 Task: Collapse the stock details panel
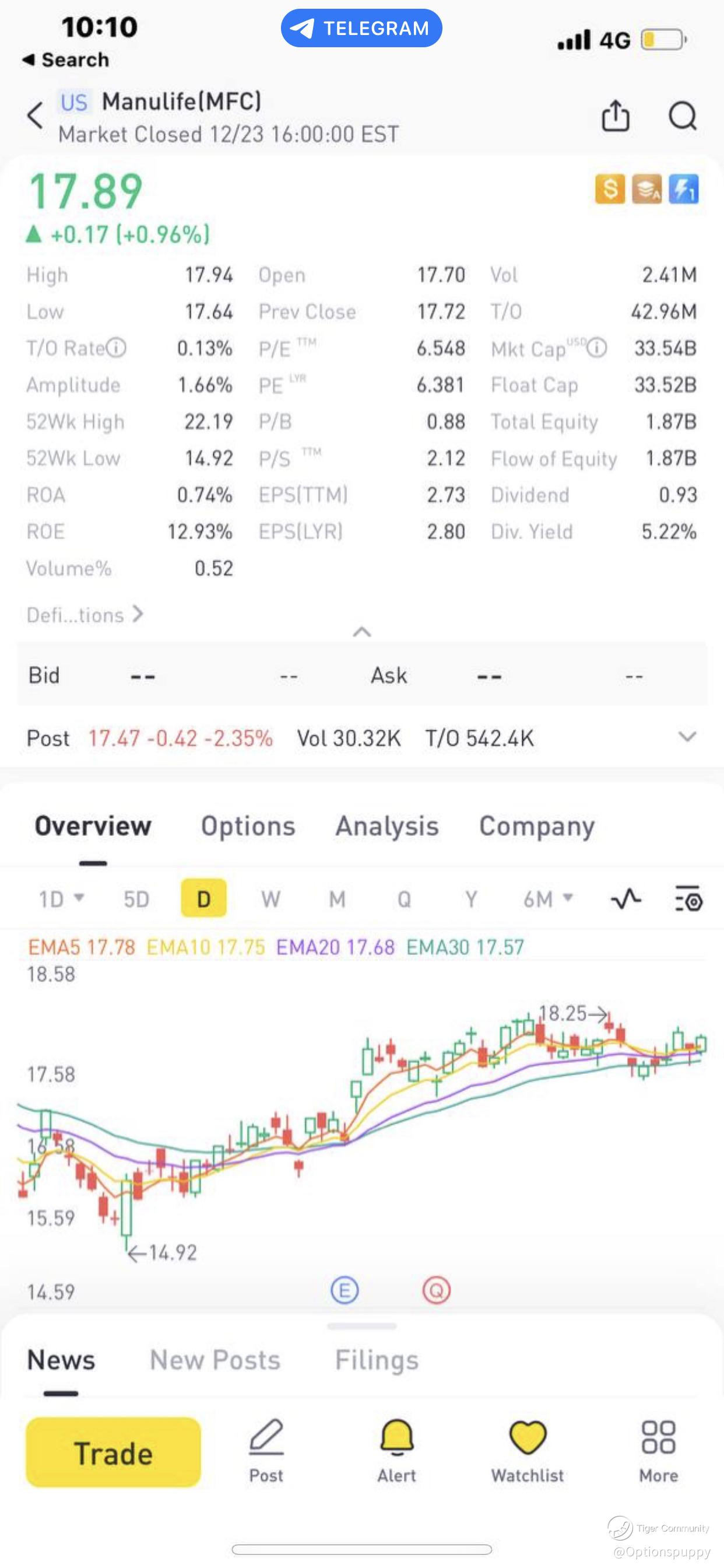coord(361,632)
